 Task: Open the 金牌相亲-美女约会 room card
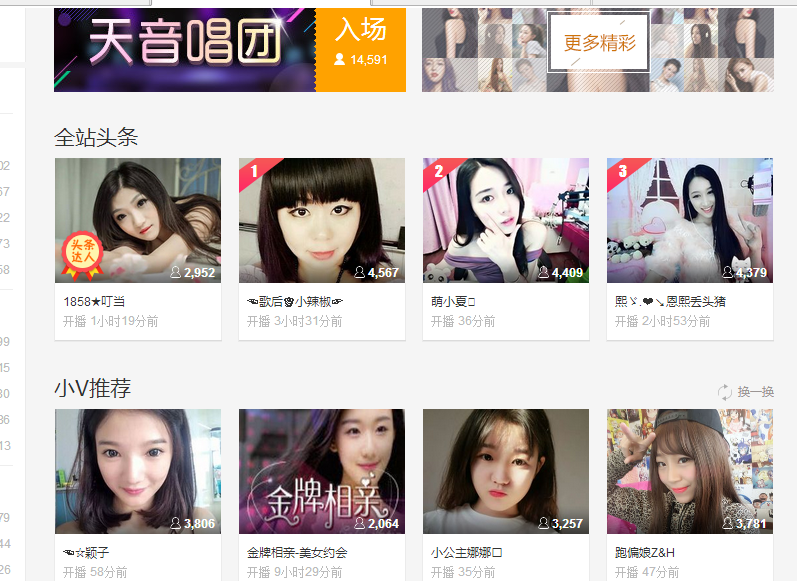[321, 471]
